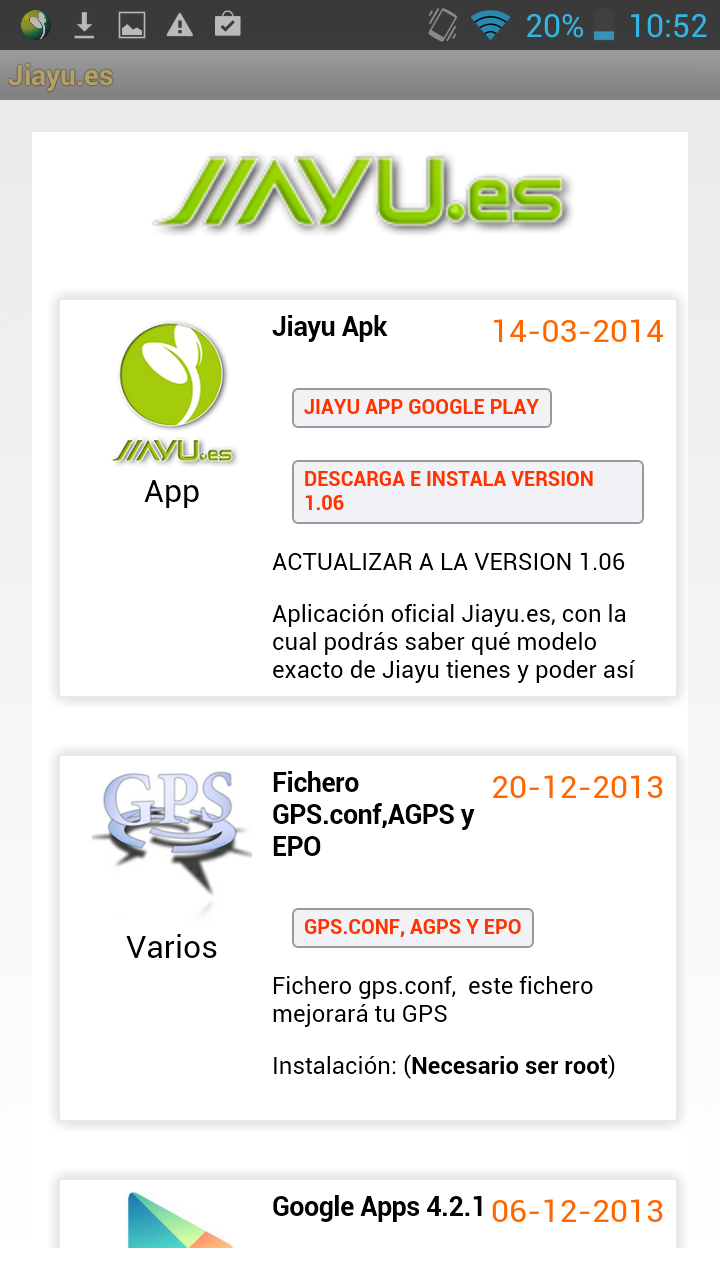Open the Jiayu Apk card
This screenshot has height=1280, width=720.
coord(329,328)
